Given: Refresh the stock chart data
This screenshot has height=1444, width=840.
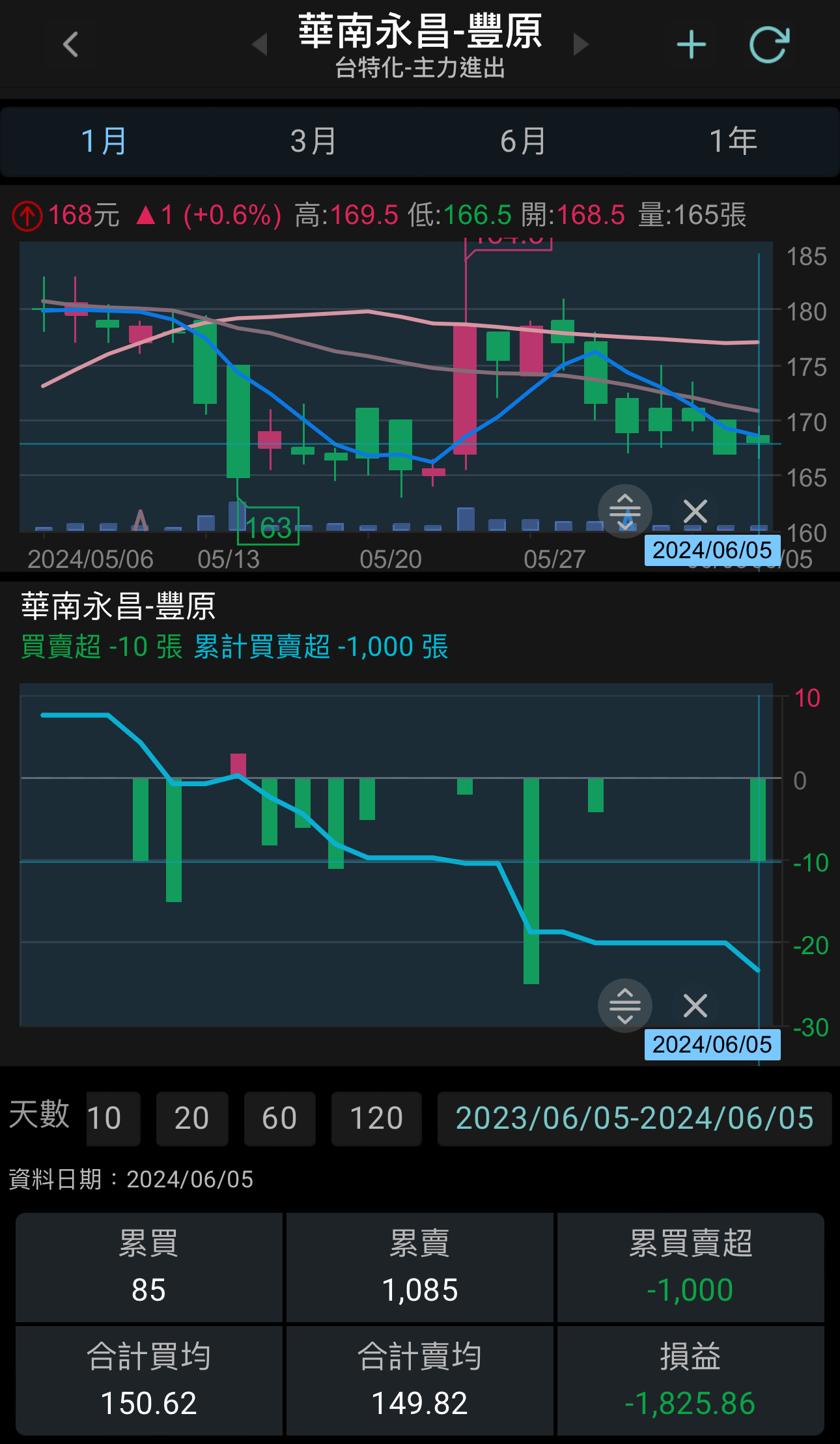Looking at the screenshot, I should pyautogui.click(x=768, y=44).
